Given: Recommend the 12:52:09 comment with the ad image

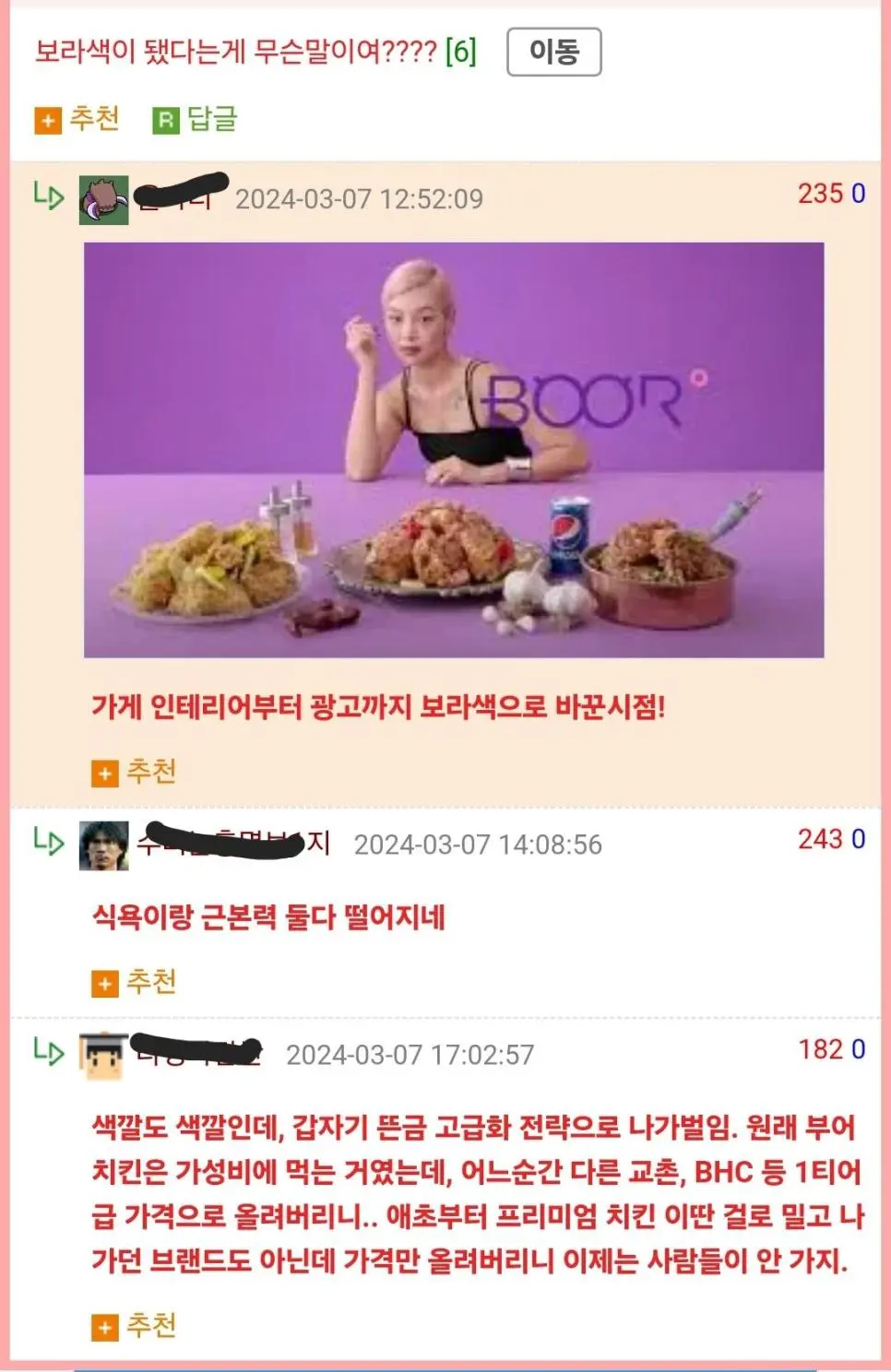Looking at the screenshot, I should [x=134, y=772].
